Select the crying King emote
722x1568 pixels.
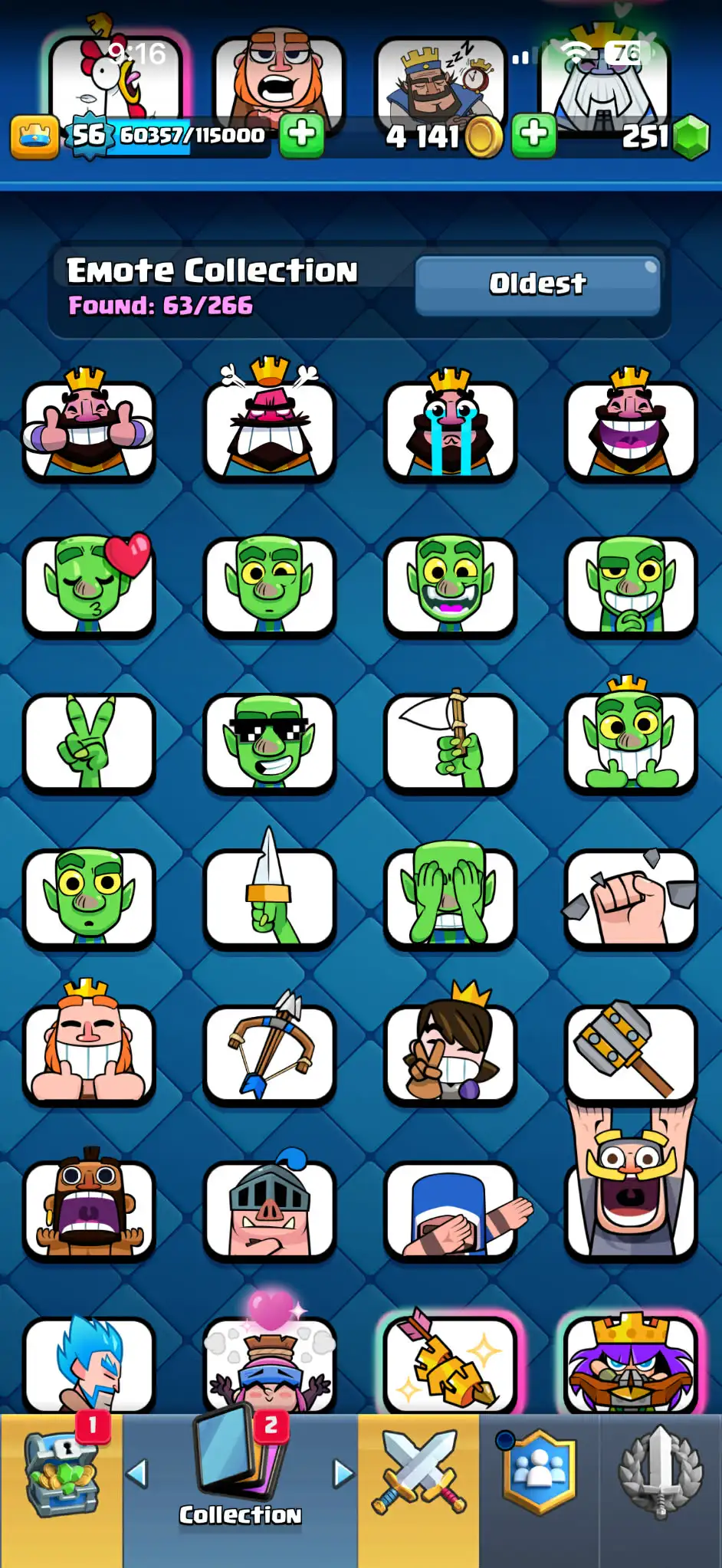(450, 425)
